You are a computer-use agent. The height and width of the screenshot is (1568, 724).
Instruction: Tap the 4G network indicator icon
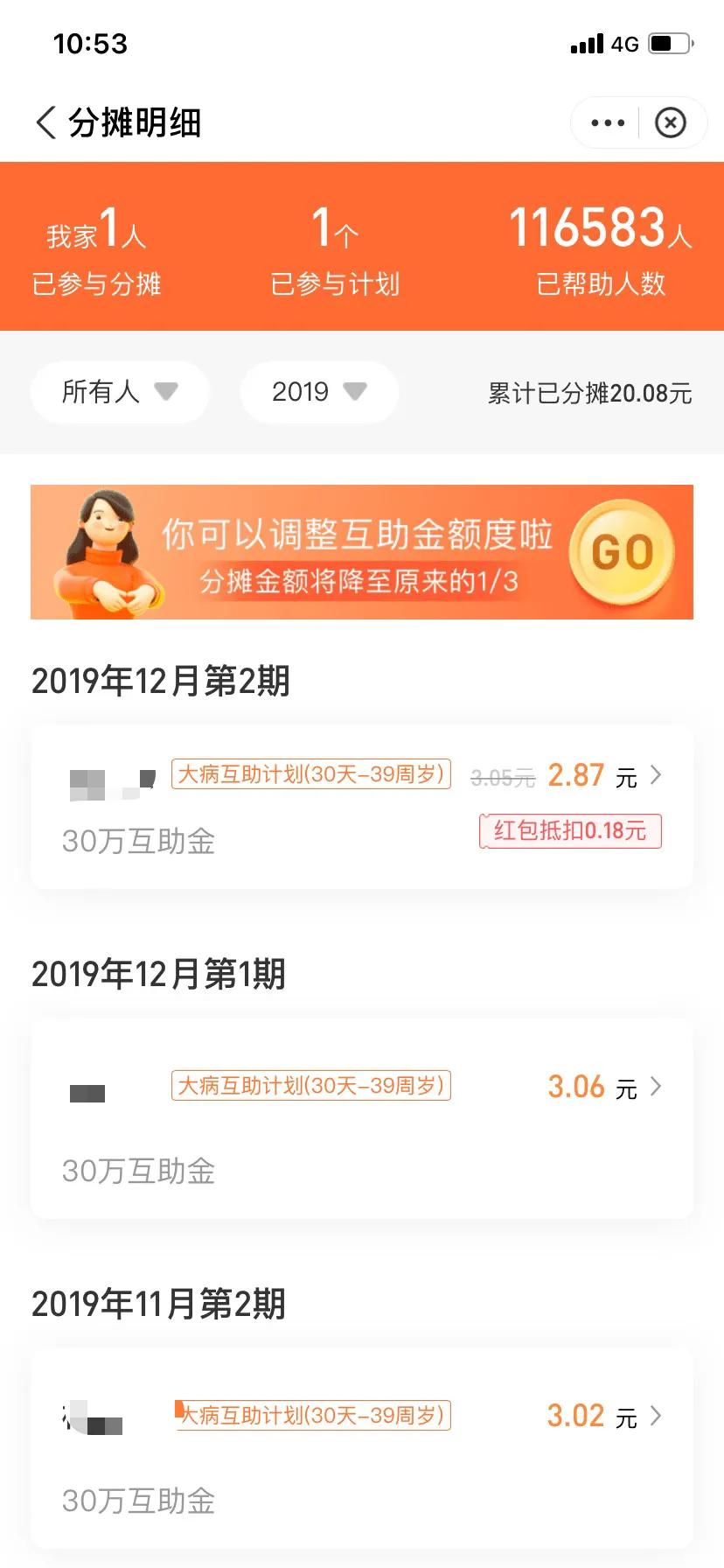[623, 44]
